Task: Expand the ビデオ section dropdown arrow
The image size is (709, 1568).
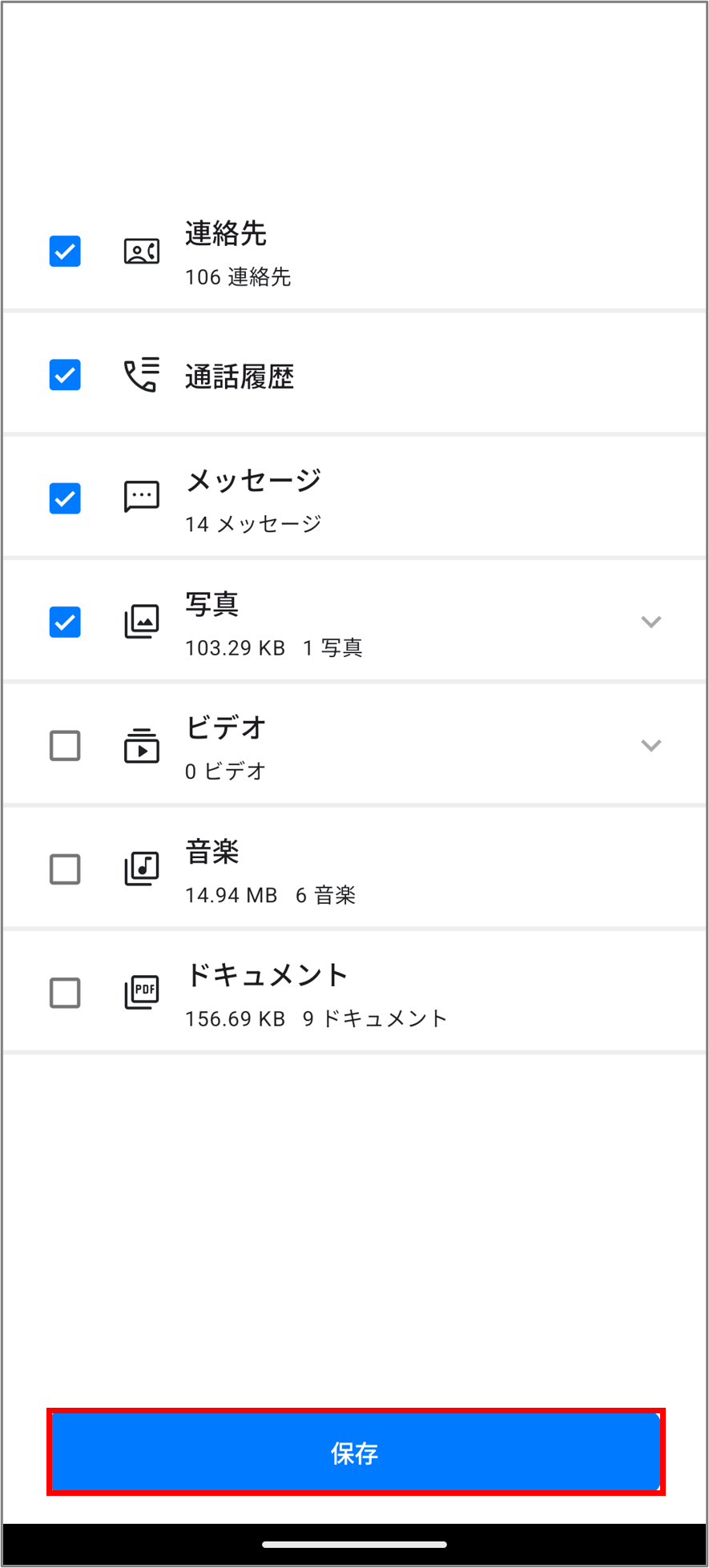Action: coord(651,745)
